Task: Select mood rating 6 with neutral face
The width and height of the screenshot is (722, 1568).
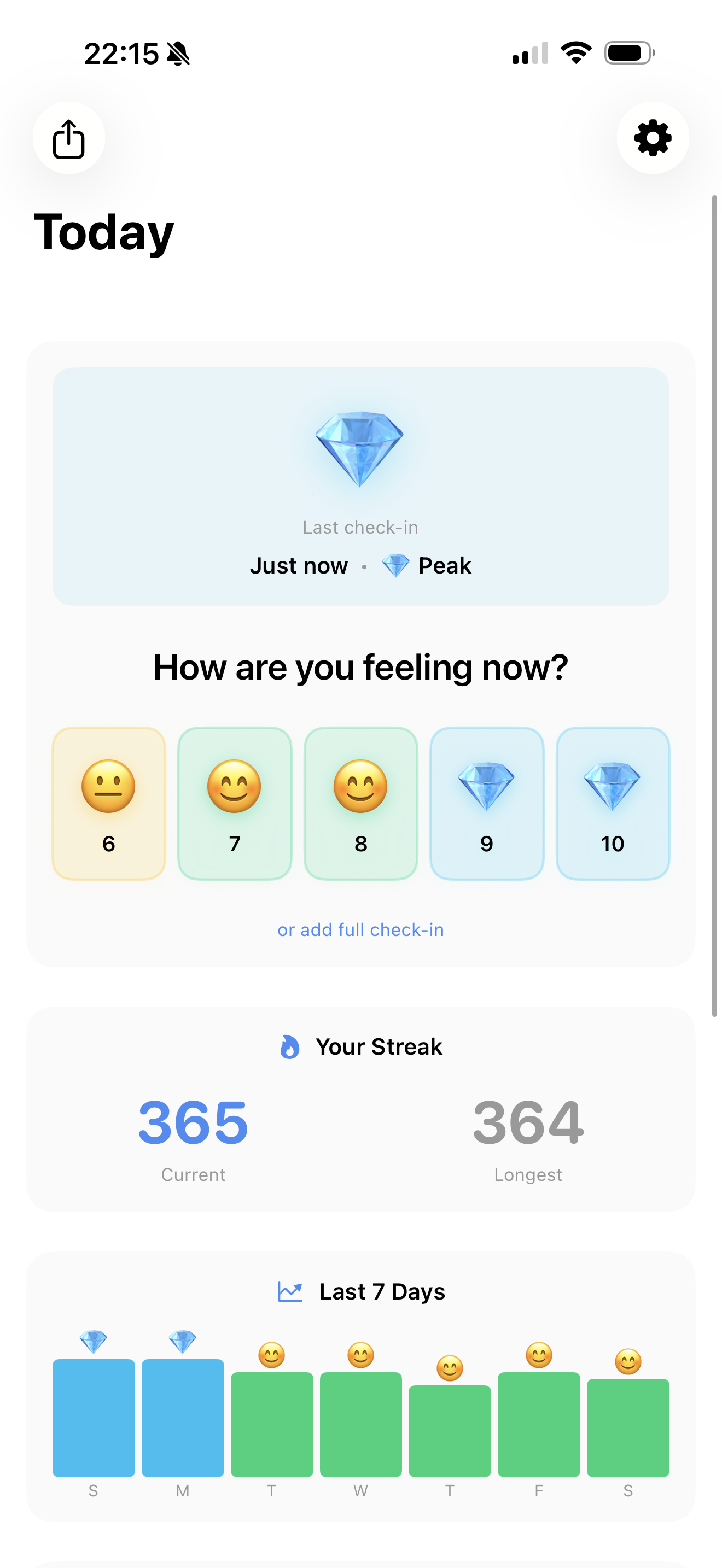Action: click(x=108, y=802)
